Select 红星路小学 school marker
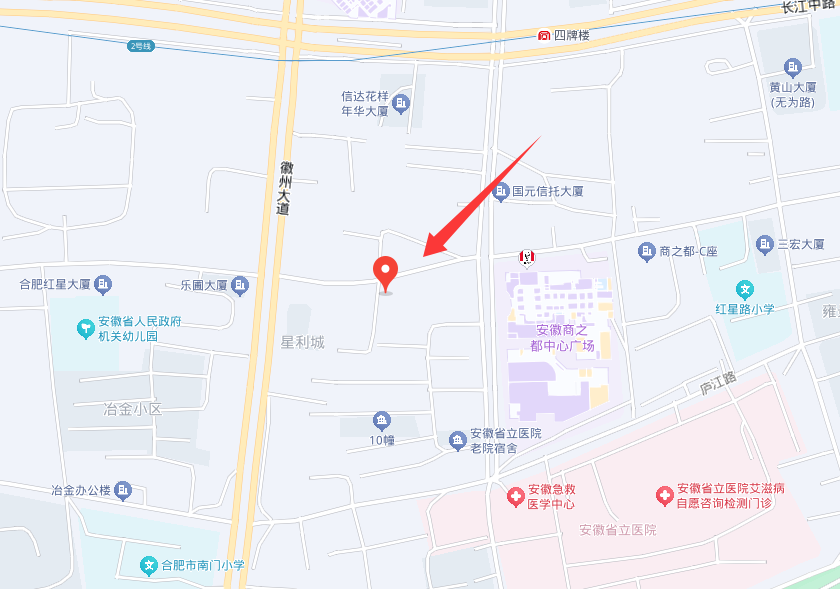This screenshot has height=589, width=840. pos(744,290)
